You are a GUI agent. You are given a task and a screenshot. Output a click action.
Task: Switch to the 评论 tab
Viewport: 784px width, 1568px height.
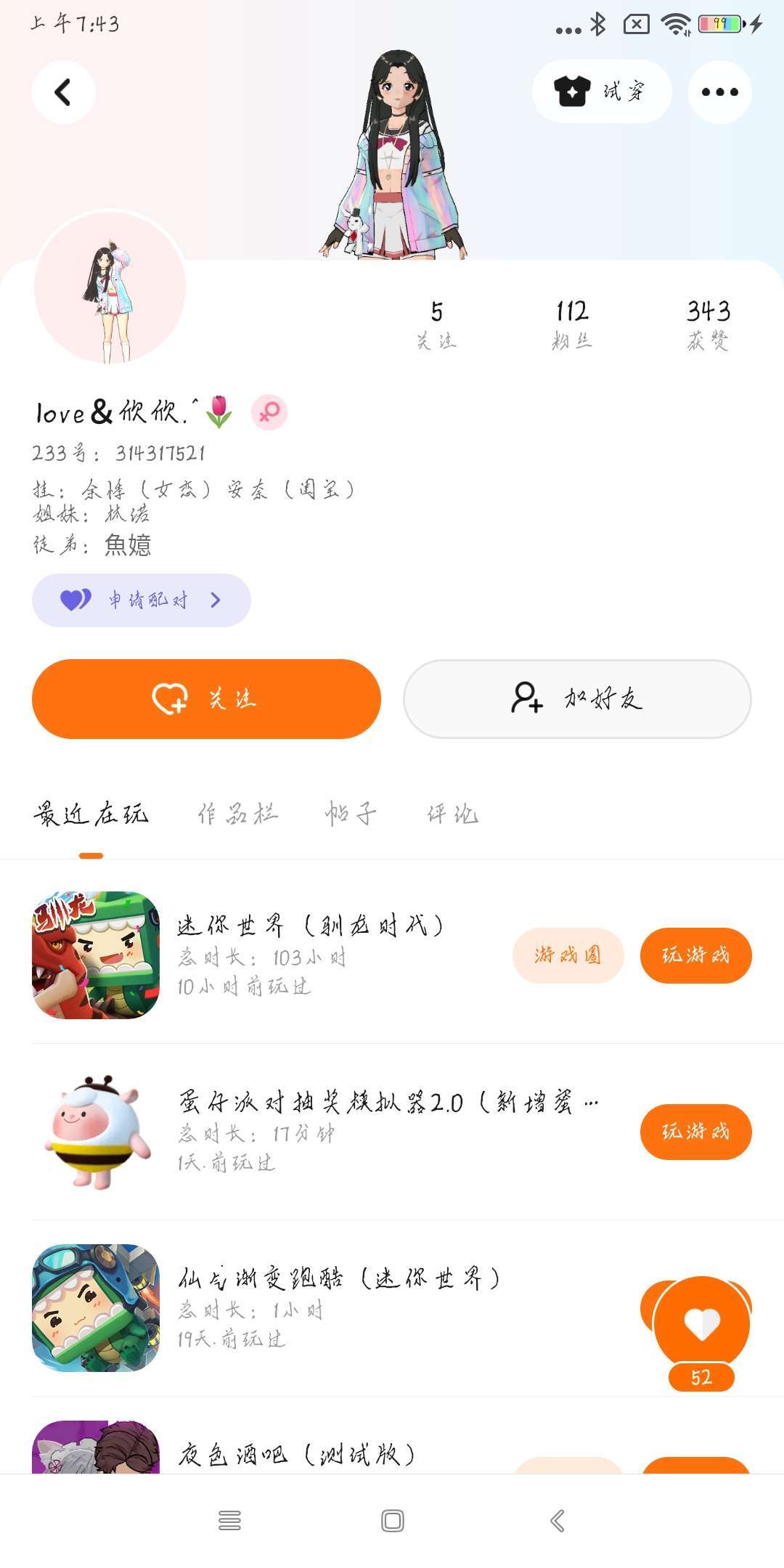452,815
